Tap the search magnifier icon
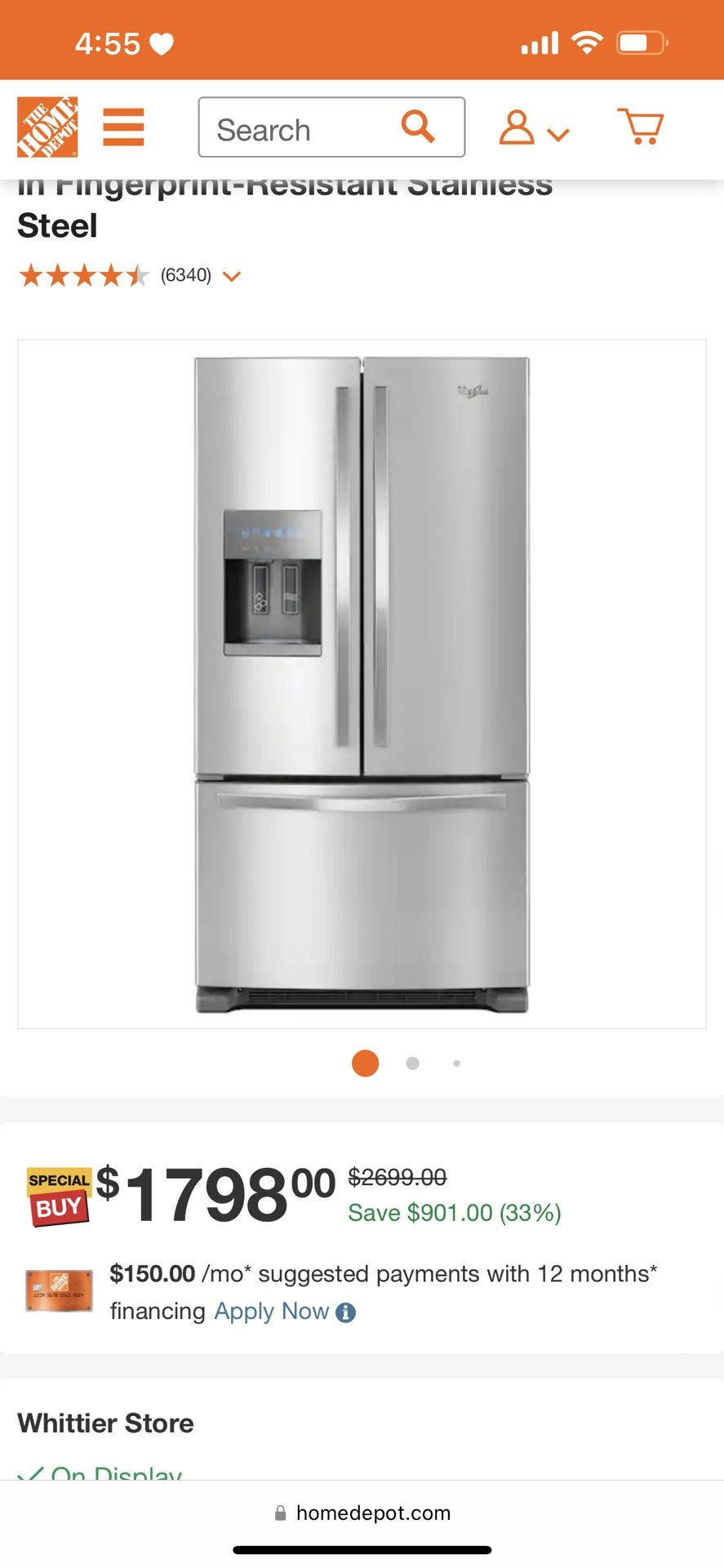The width and height of the screenshot is (724, 1568). 418,127
